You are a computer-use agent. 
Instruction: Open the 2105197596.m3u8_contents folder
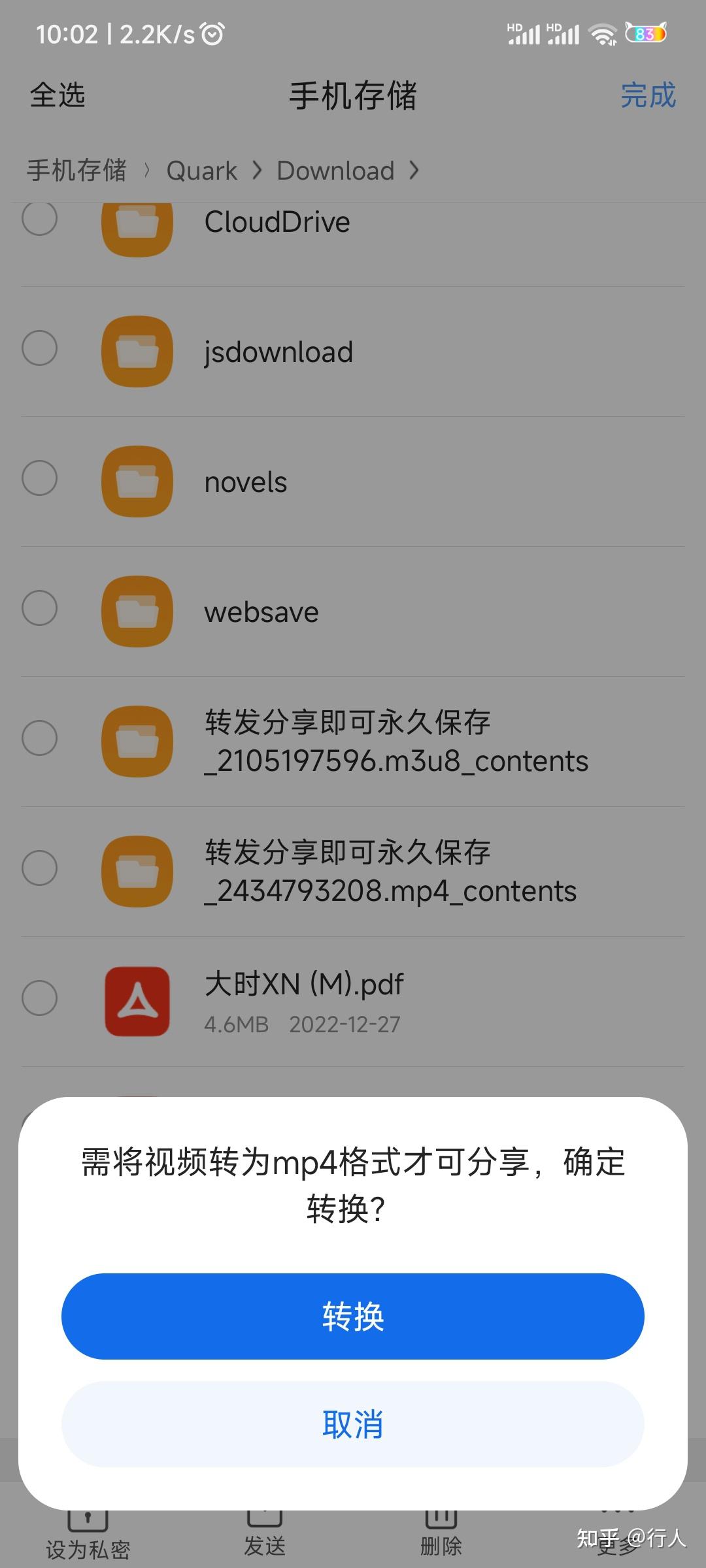pos(353,742)
